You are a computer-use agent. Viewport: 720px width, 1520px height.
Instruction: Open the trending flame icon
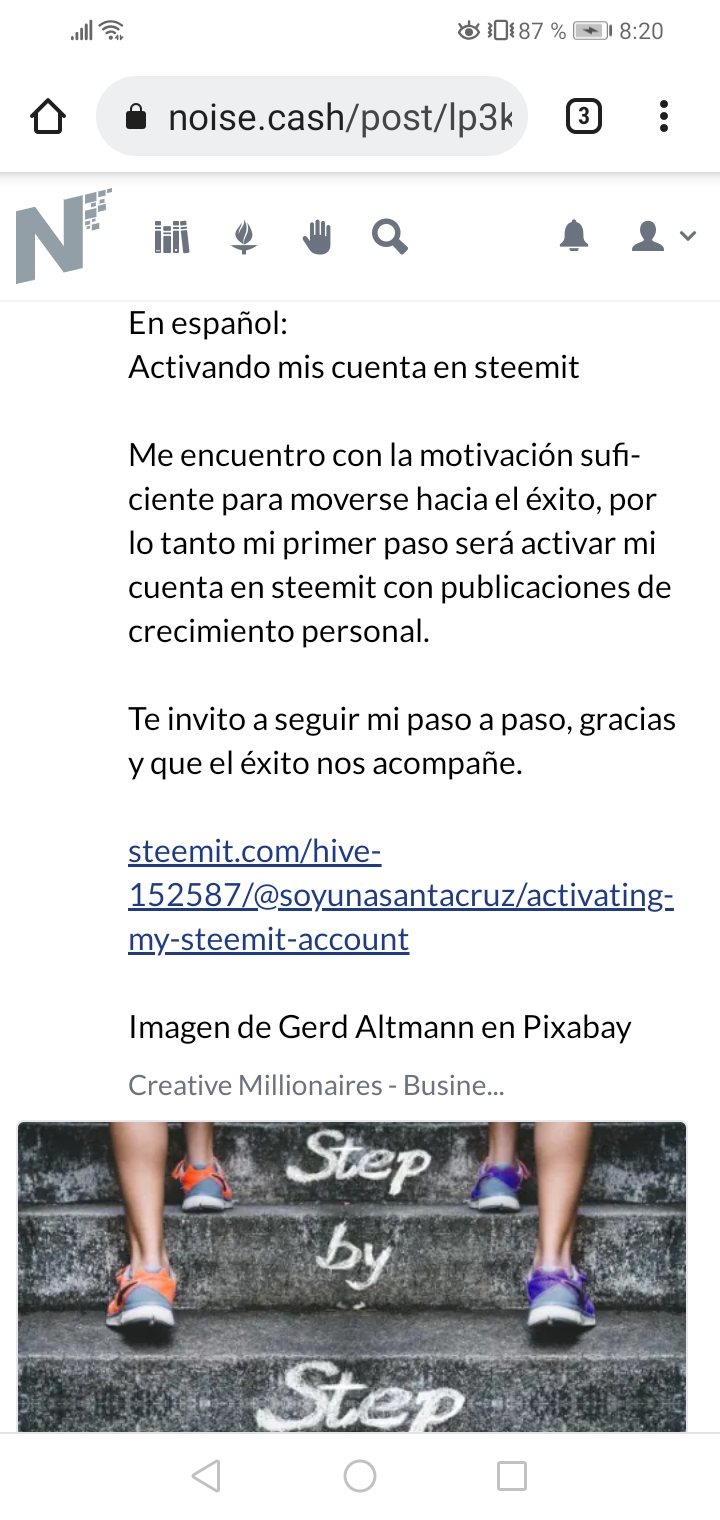[244, 237]
